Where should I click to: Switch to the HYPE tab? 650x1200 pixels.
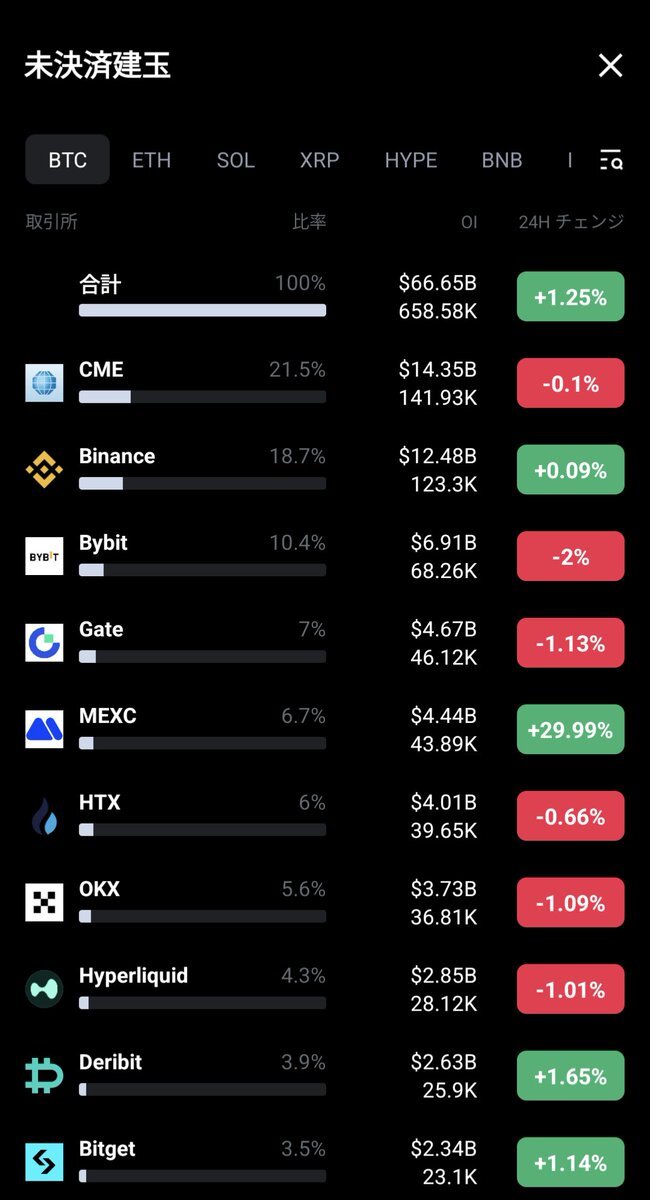point(411,160)
